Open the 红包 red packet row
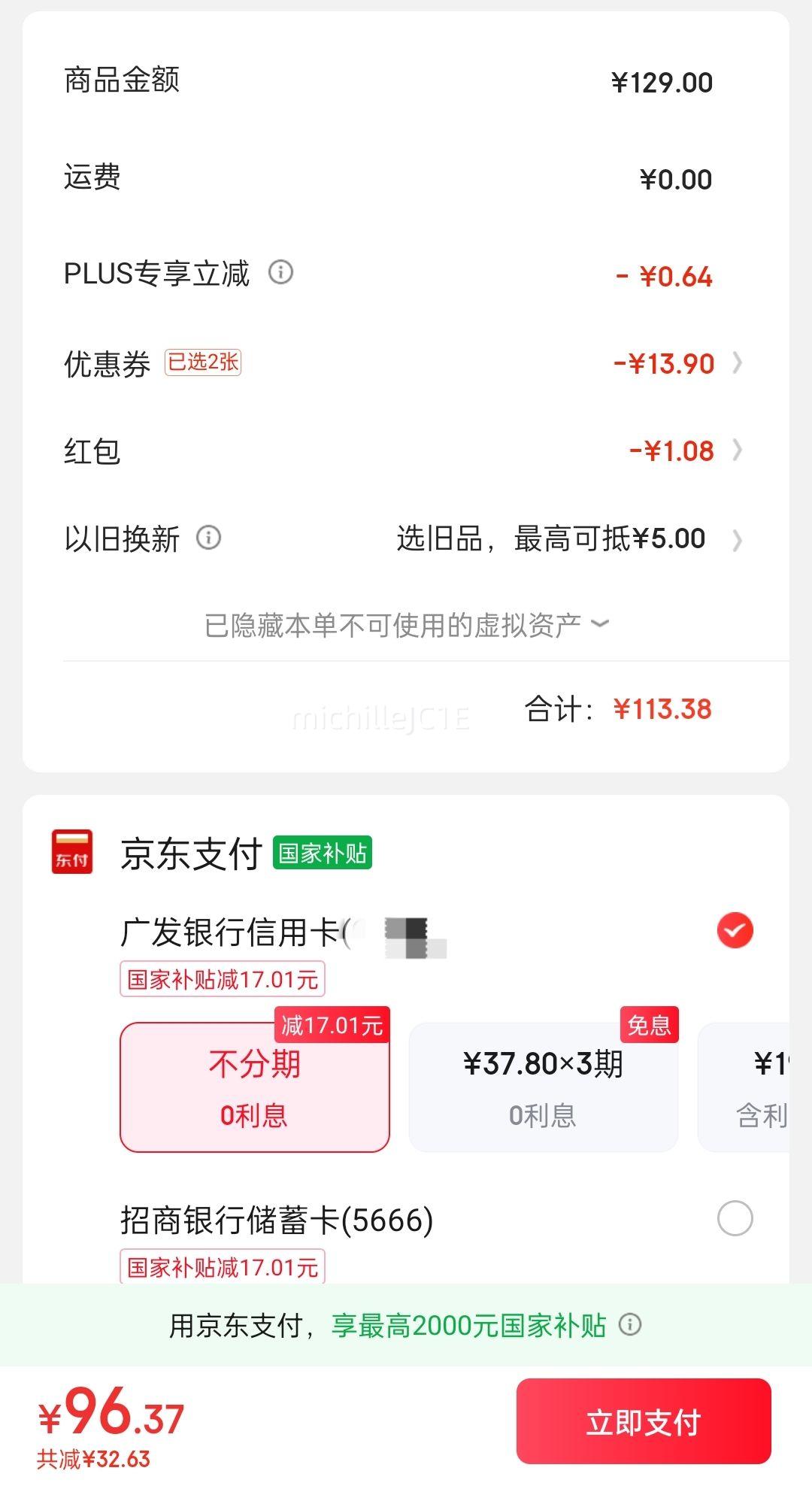The image size is (812, 1510). (x=406, y=451)
